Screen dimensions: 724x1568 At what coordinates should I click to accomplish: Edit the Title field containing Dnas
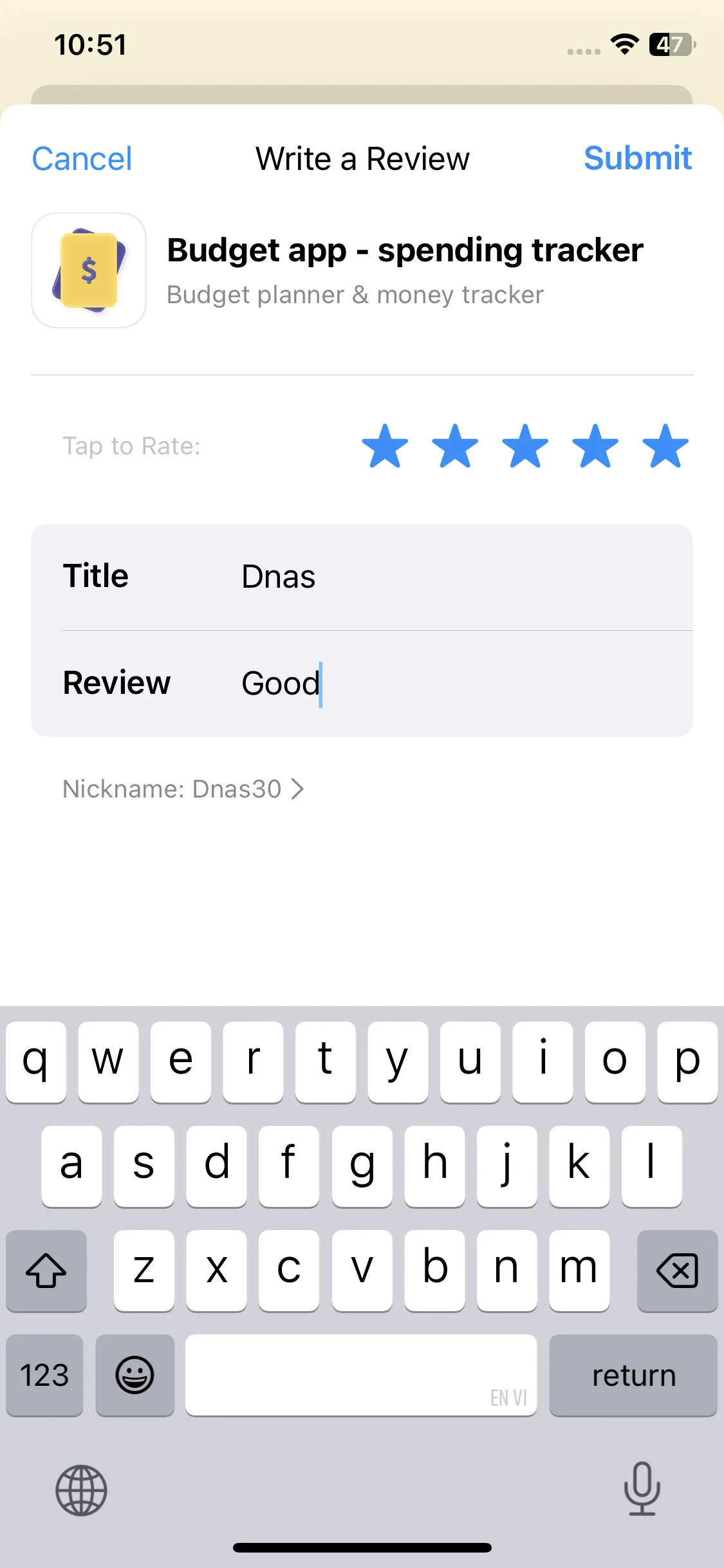pyautogui.click(x=362, y=577)
